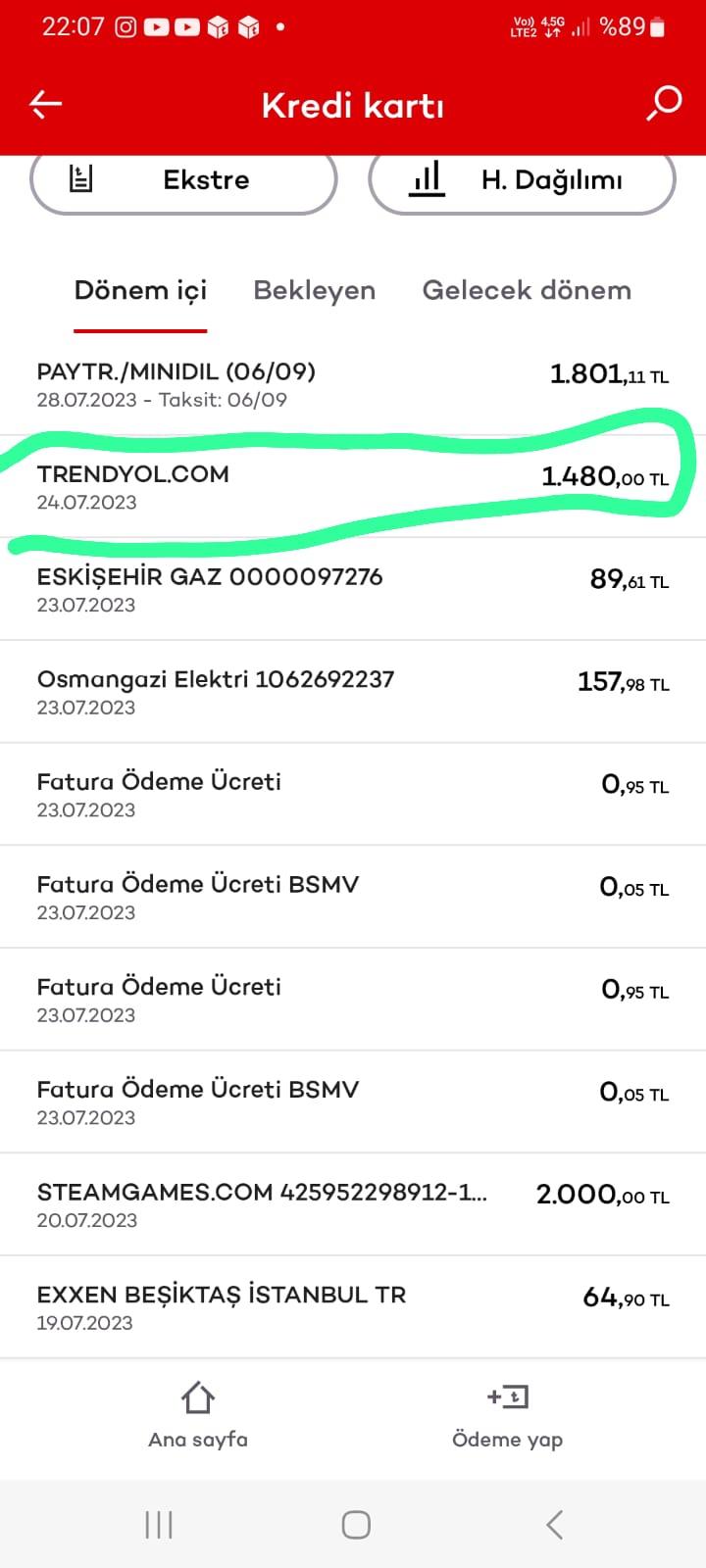Tap the Instagram notification icon in status bar

pyautogui.click(x=126, y=26)
